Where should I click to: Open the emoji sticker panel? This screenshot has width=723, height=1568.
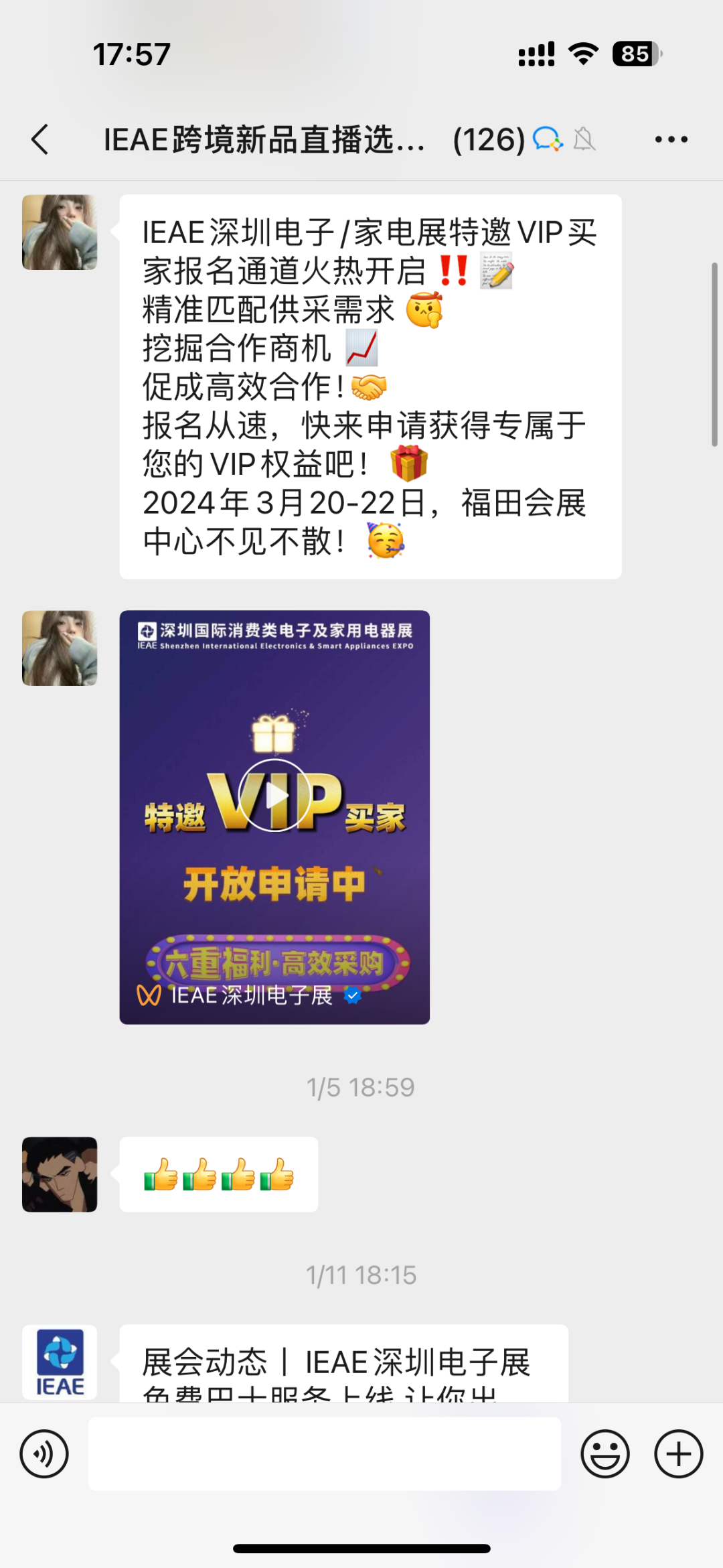[605, 1454]
